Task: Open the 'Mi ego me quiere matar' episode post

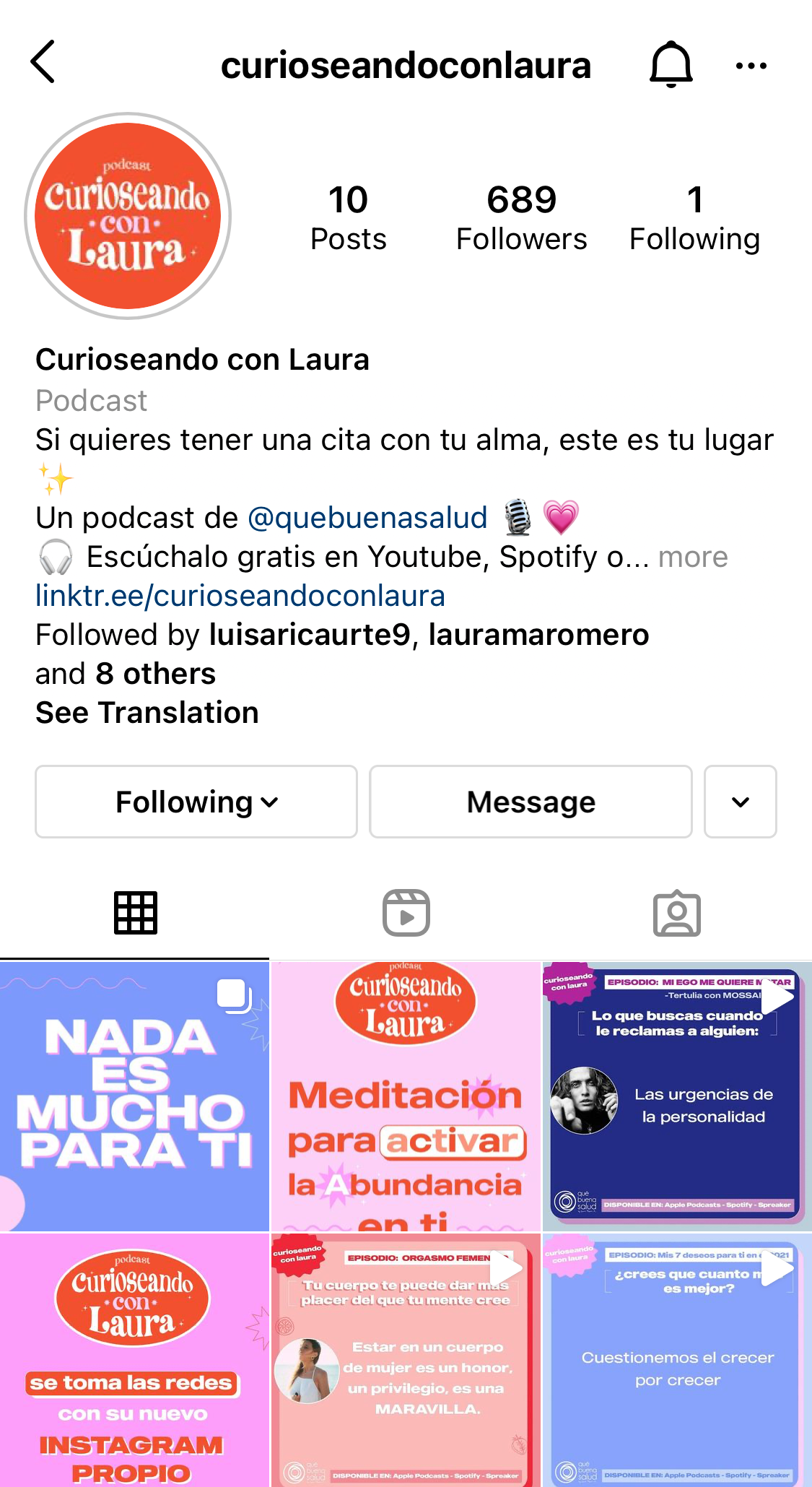Action: pyautogui.click(x=677, y=1096)
